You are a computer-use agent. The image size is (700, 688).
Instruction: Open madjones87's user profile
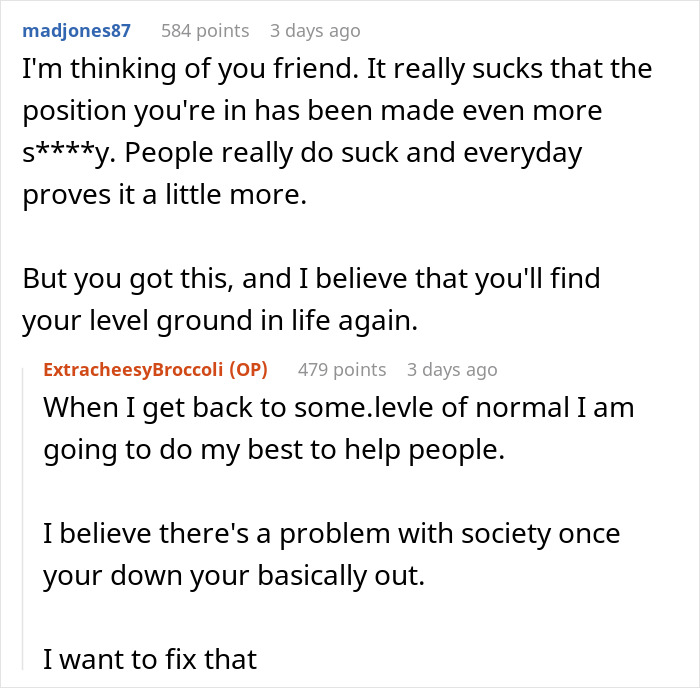(75, 31)
